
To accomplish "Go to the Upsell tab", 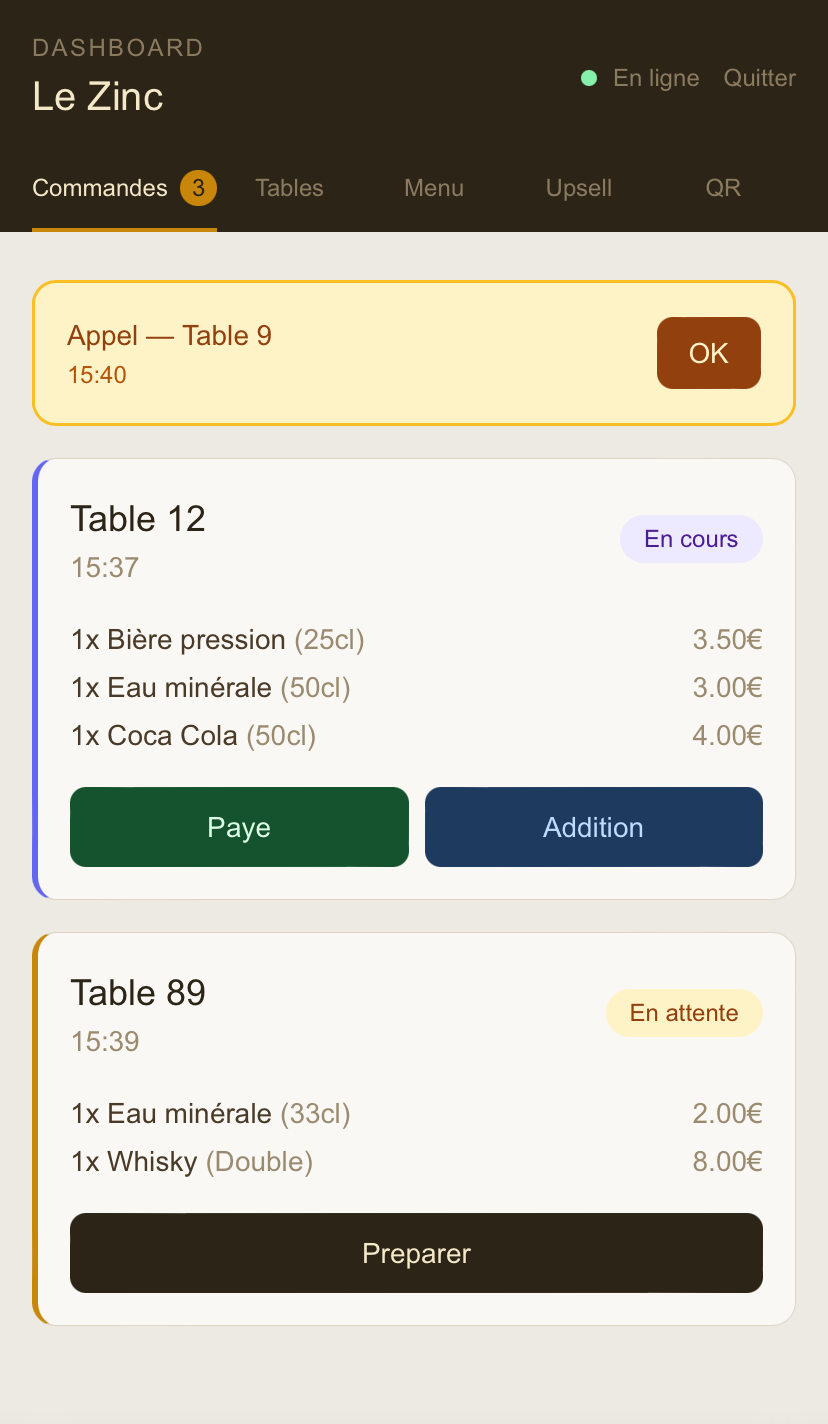I will coord(579,188).
